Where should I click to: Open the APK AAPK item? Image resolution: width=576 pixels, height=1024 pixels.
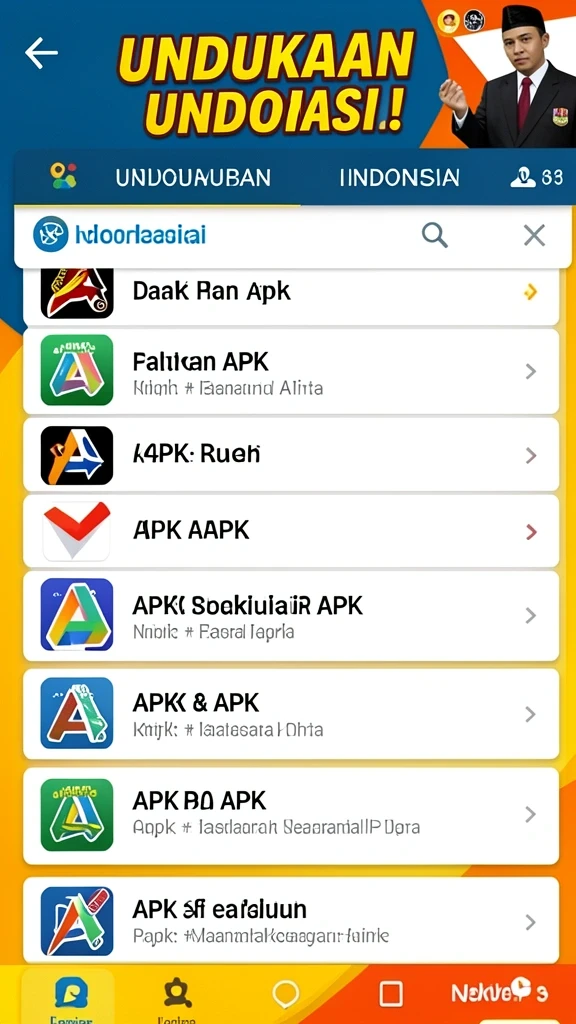point(291,531)
